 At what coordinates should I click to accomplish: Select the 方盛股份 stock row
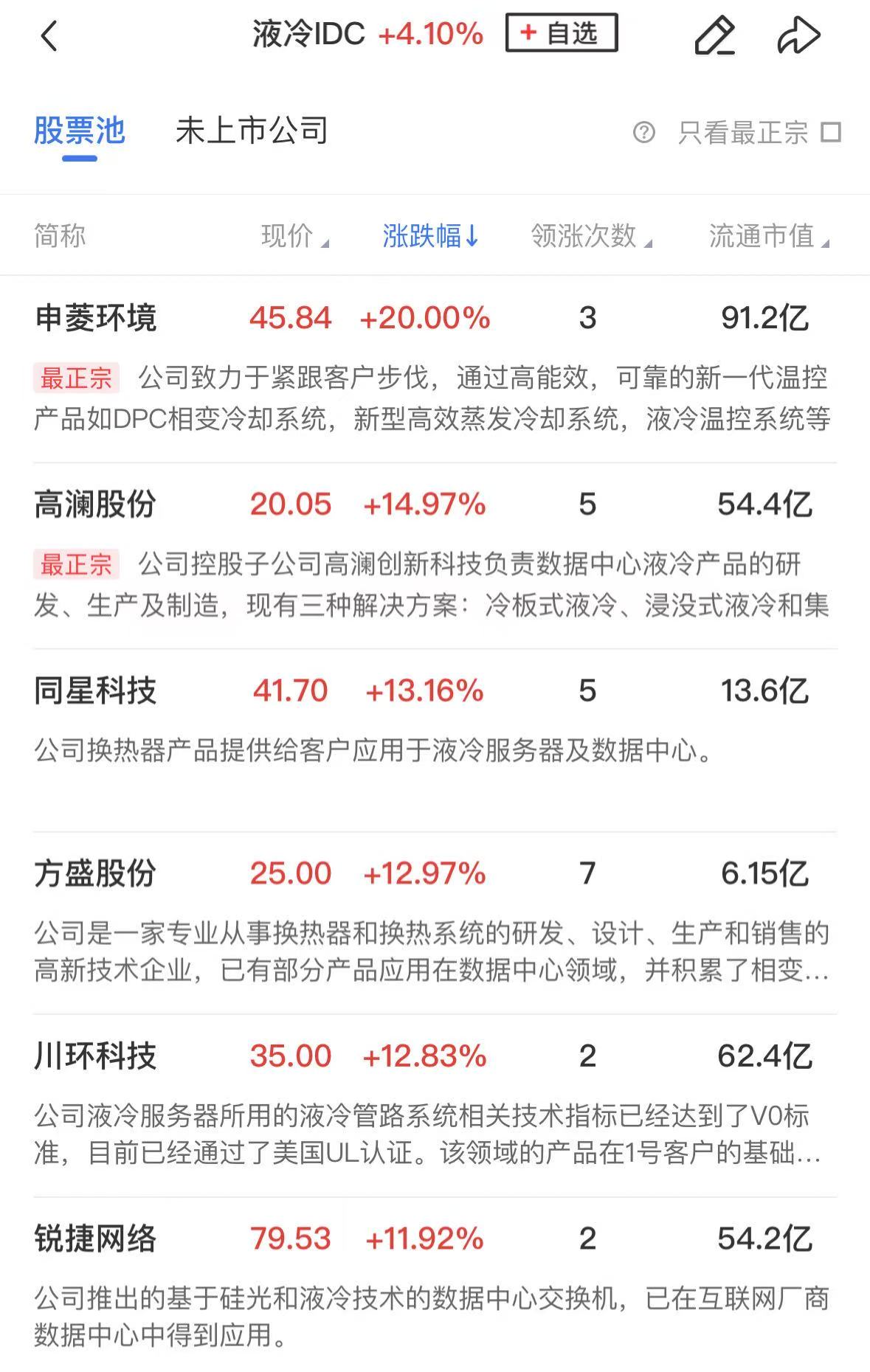96,873
